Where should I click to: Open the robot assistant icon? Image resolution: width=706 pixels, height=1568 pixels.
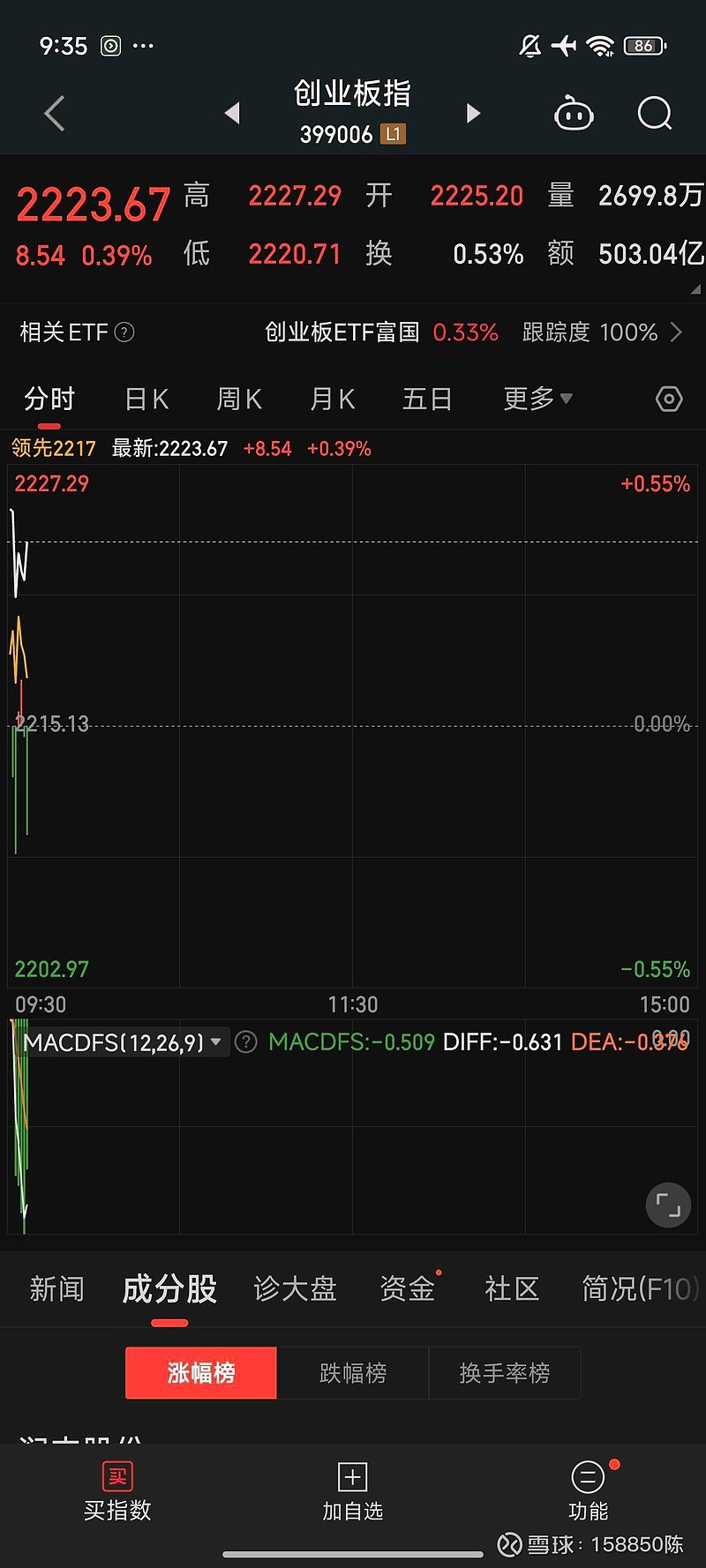[574, 114]
